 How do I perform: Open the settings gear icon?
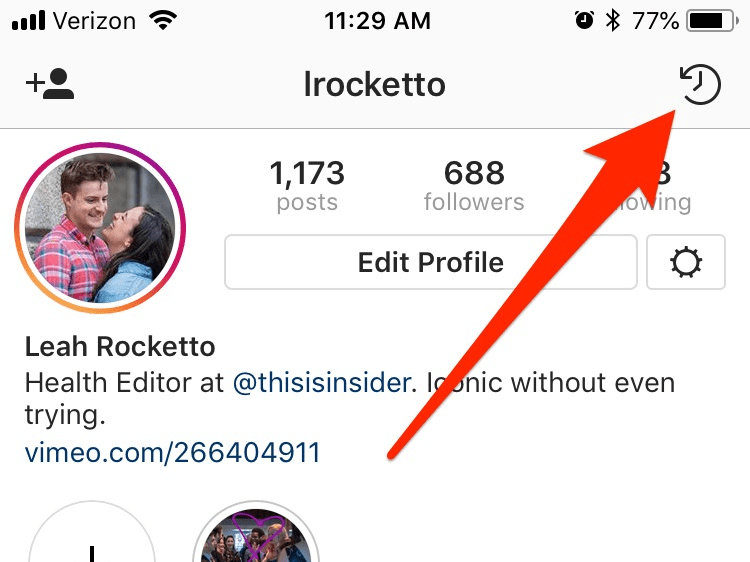coord(686,263)
